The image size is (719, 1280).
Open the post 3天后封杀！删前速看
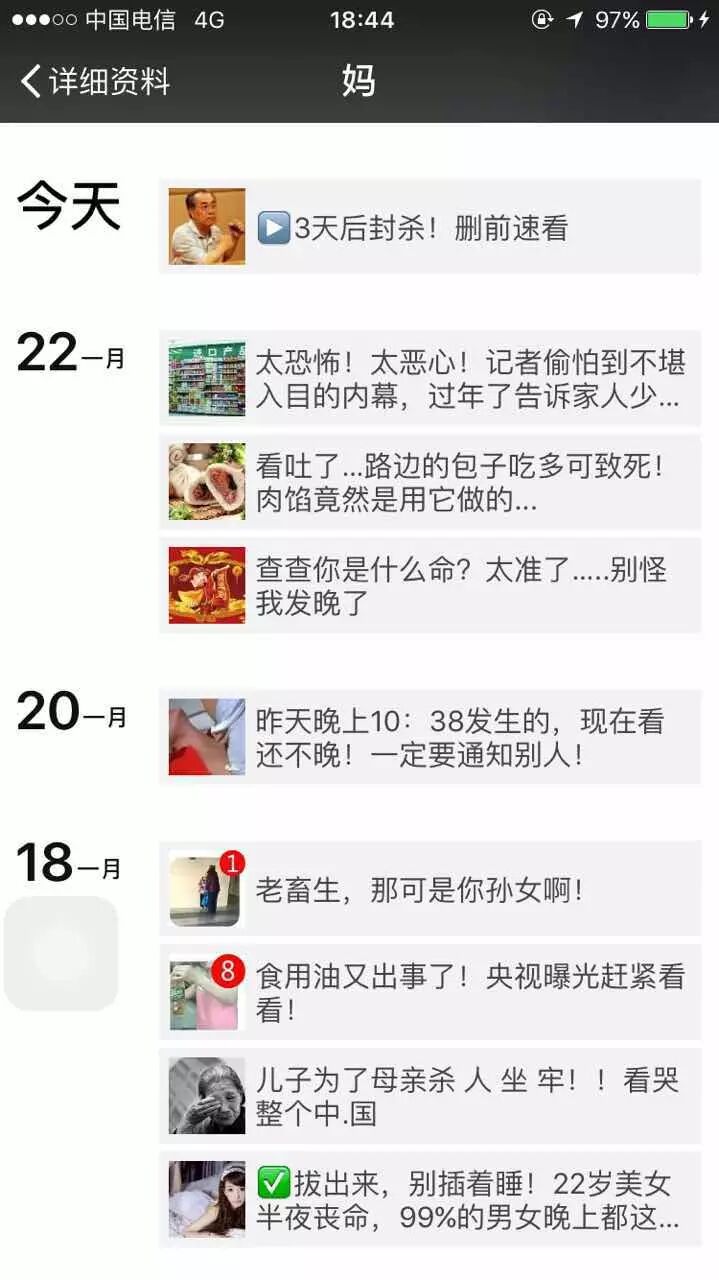click(430, 228)
